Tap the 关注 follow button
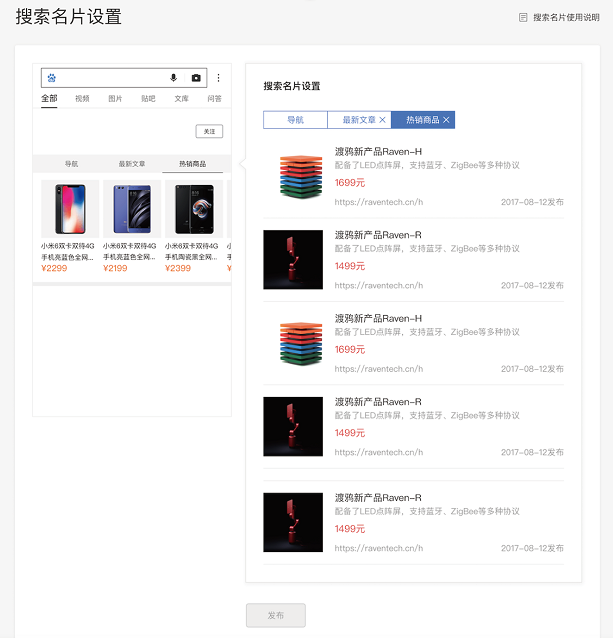Viewport: 613px width, 638px height. (208, 131)
